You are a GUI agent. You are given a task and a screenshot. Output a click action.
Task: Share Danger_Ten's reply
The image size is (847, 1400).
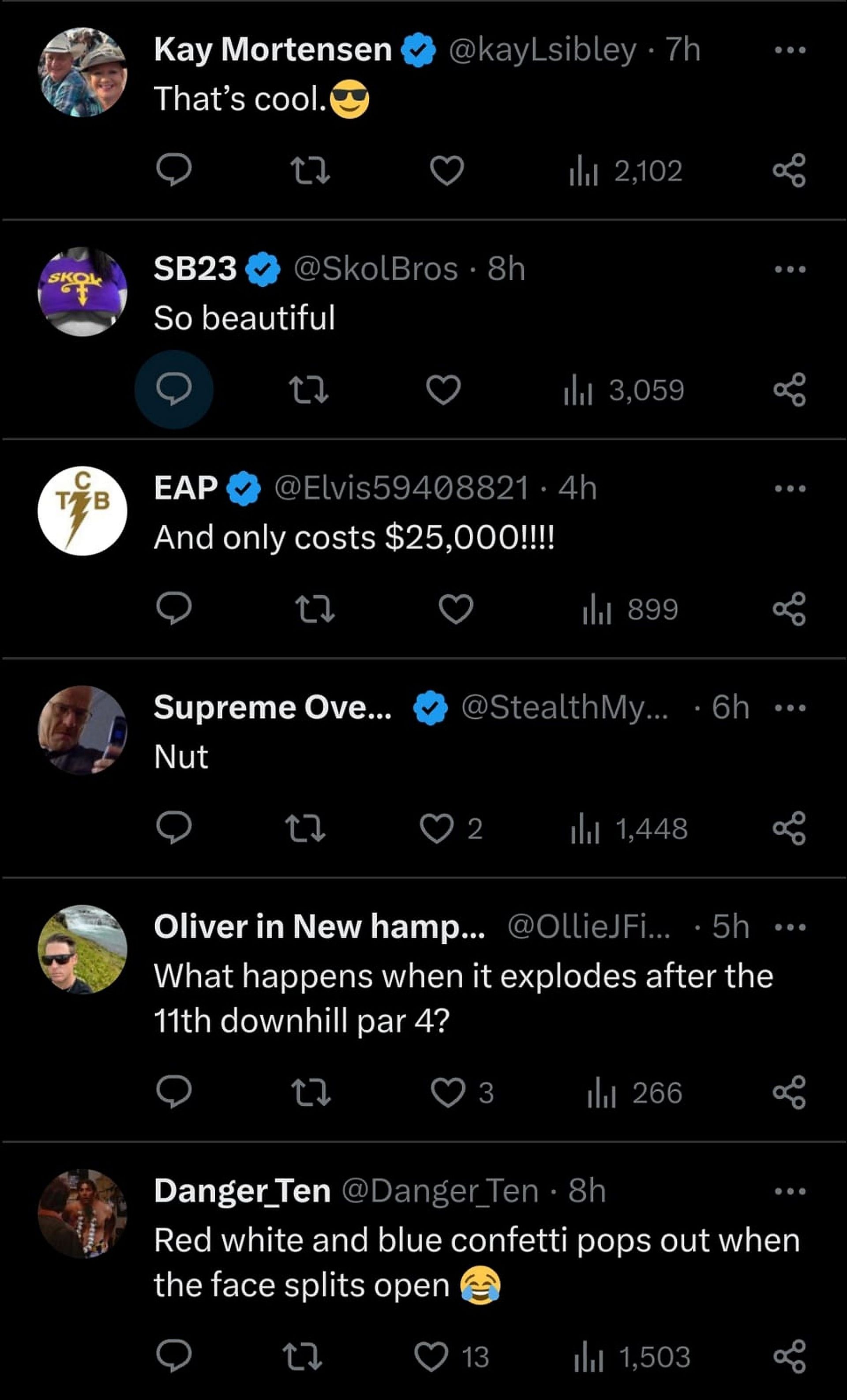pos(790,1357)
